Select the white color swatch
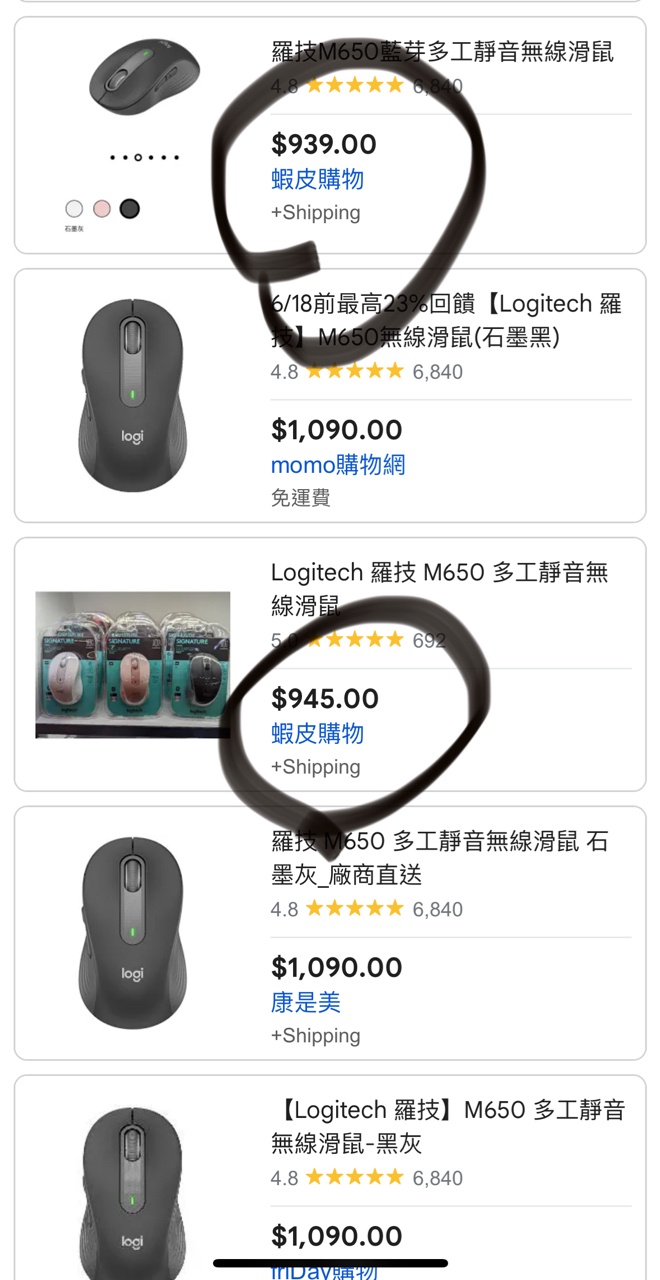Image resolution: width=660 pixels, height=1280 pixels. coord(74,209)
